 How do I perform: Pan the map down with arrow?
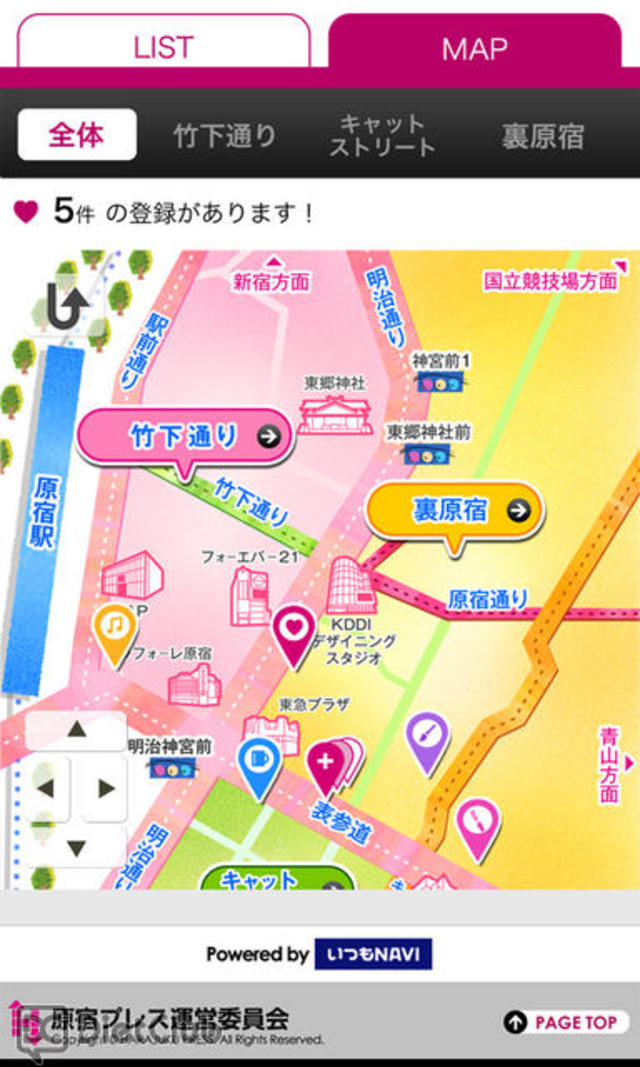click(76, 846)
